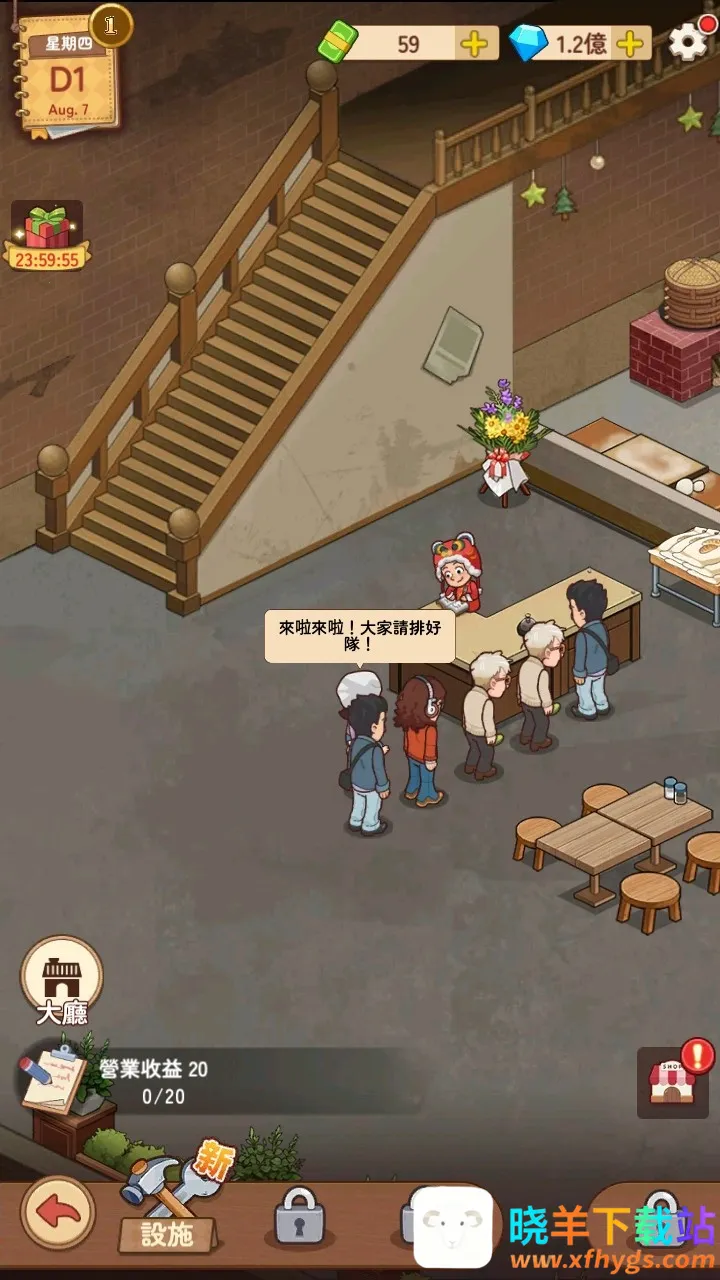Image resolution: width=720 pixels, height=1280 pixels.
Task: Open the 營業收益 task panel
Action: [150, 1082]
